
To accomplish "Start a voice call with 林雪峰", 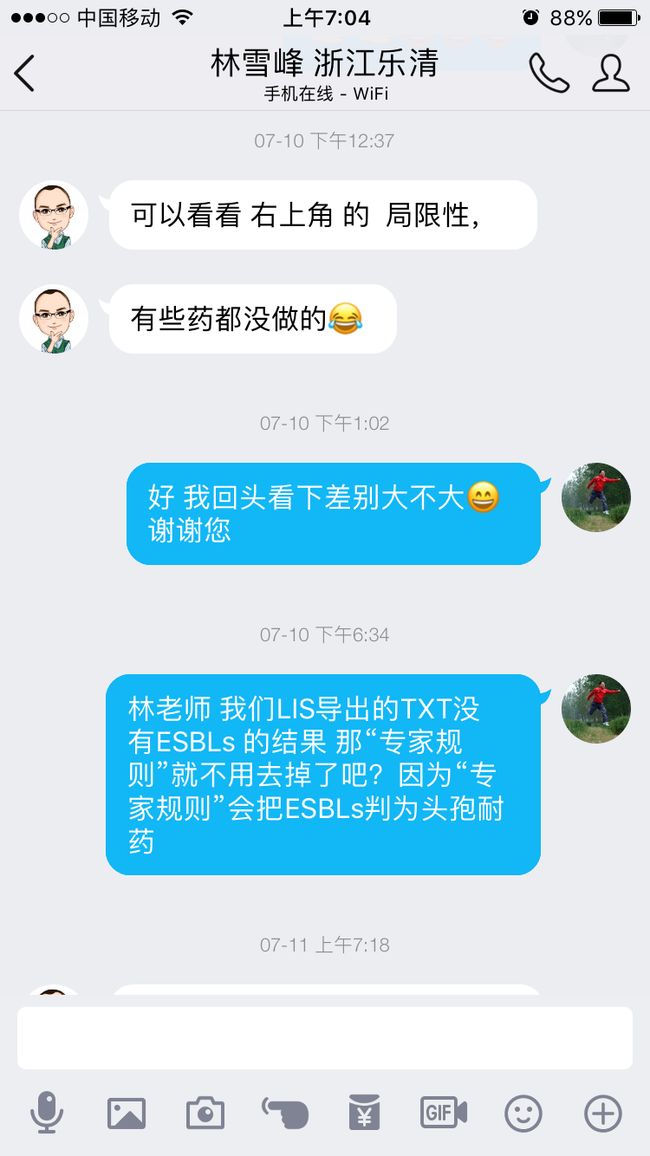I will coord(549,73).
